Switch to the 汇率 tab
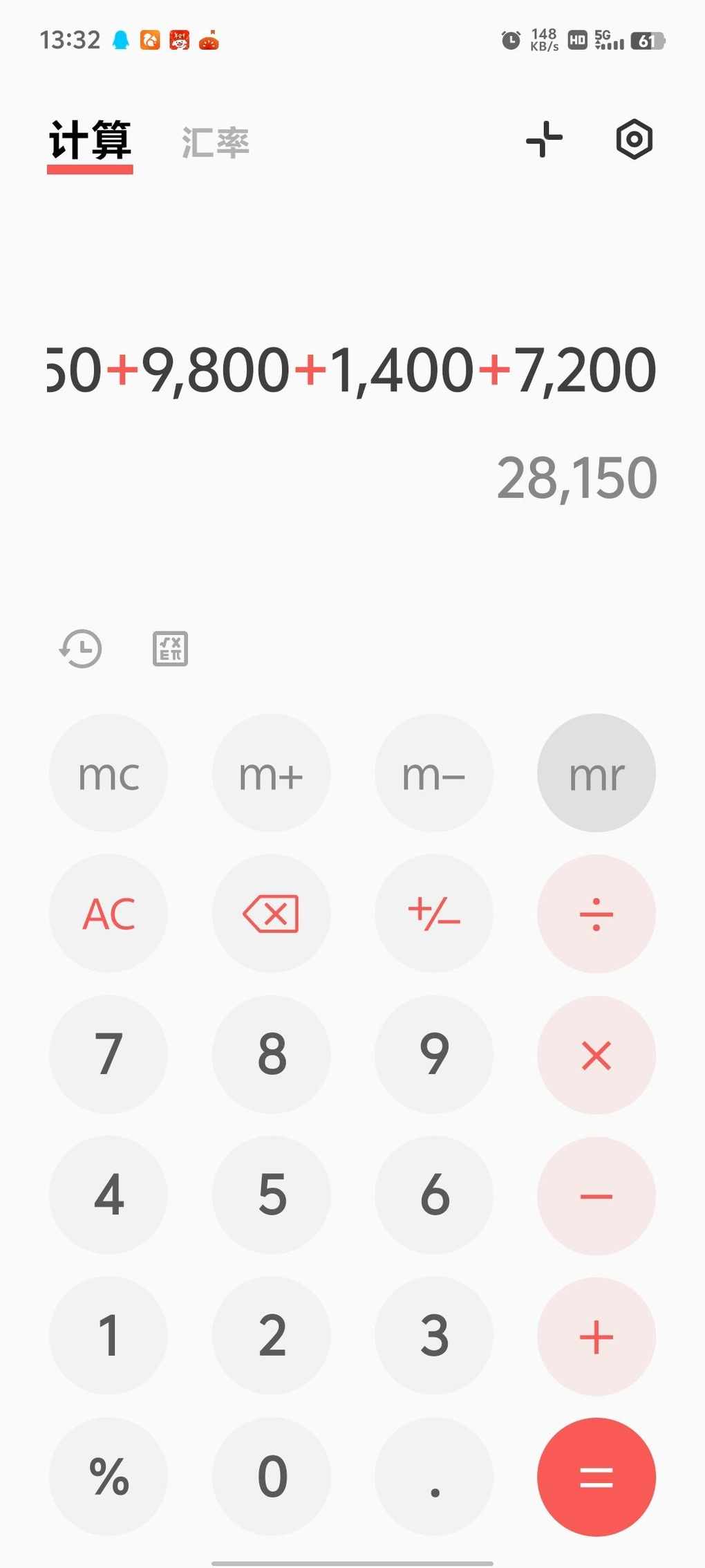Screen dimensions: 705x1568 click(216, 142)
